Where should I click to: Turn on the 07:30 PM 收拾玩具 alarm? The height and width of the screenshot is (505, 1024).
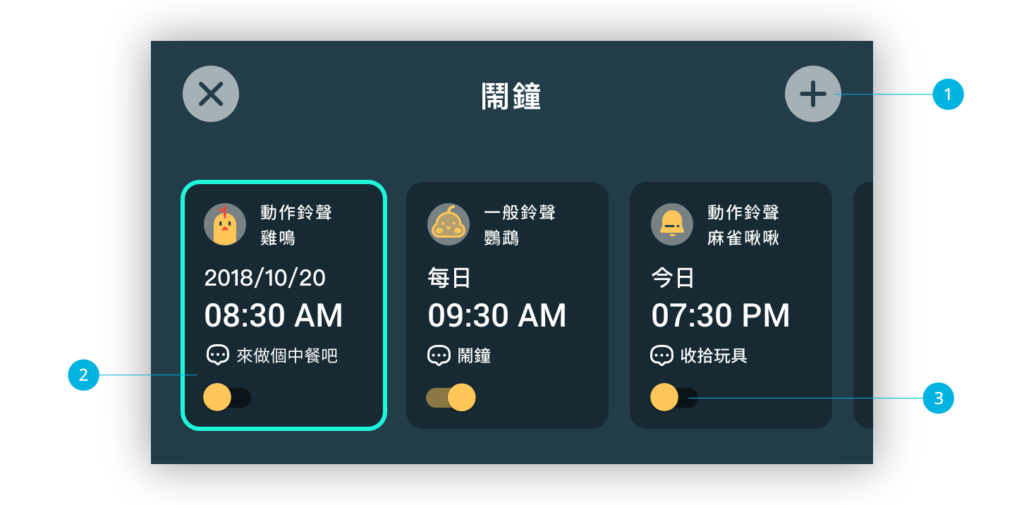click(674, 397)
